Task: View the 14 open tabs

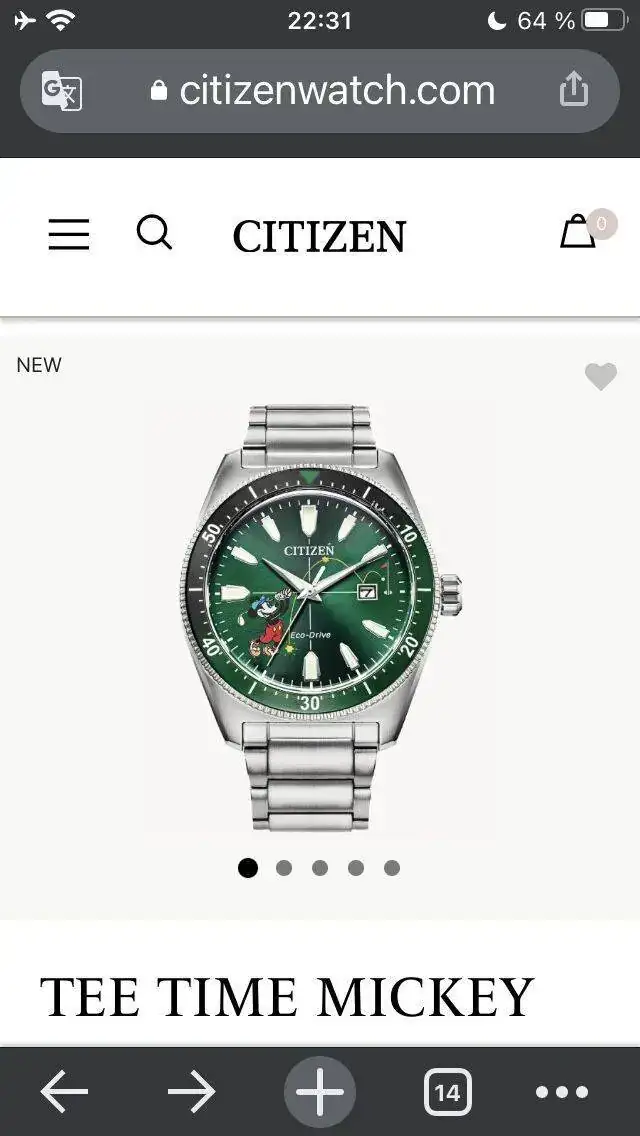Action: pos(447,1091)
